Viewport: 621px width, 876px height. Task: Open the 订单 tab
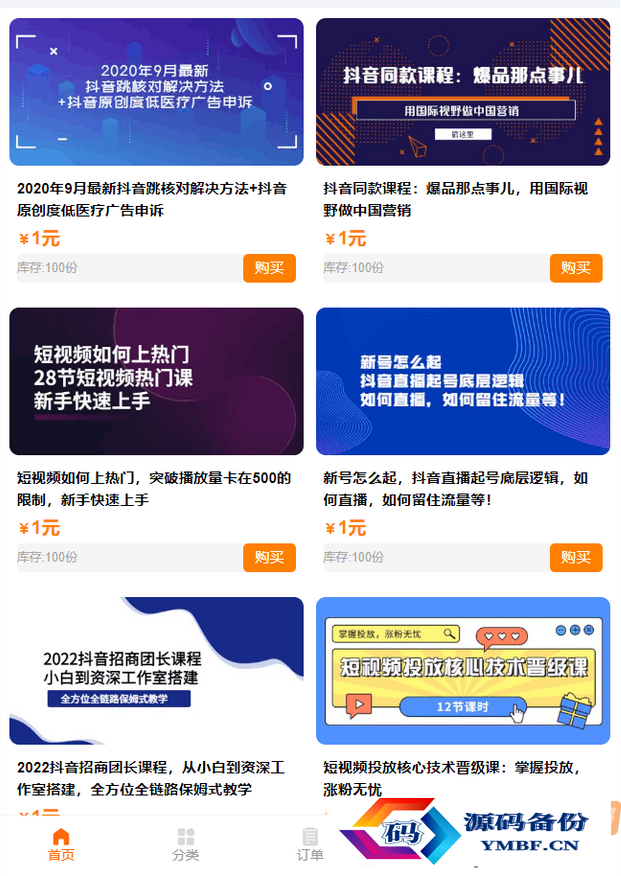click(310, 845)
